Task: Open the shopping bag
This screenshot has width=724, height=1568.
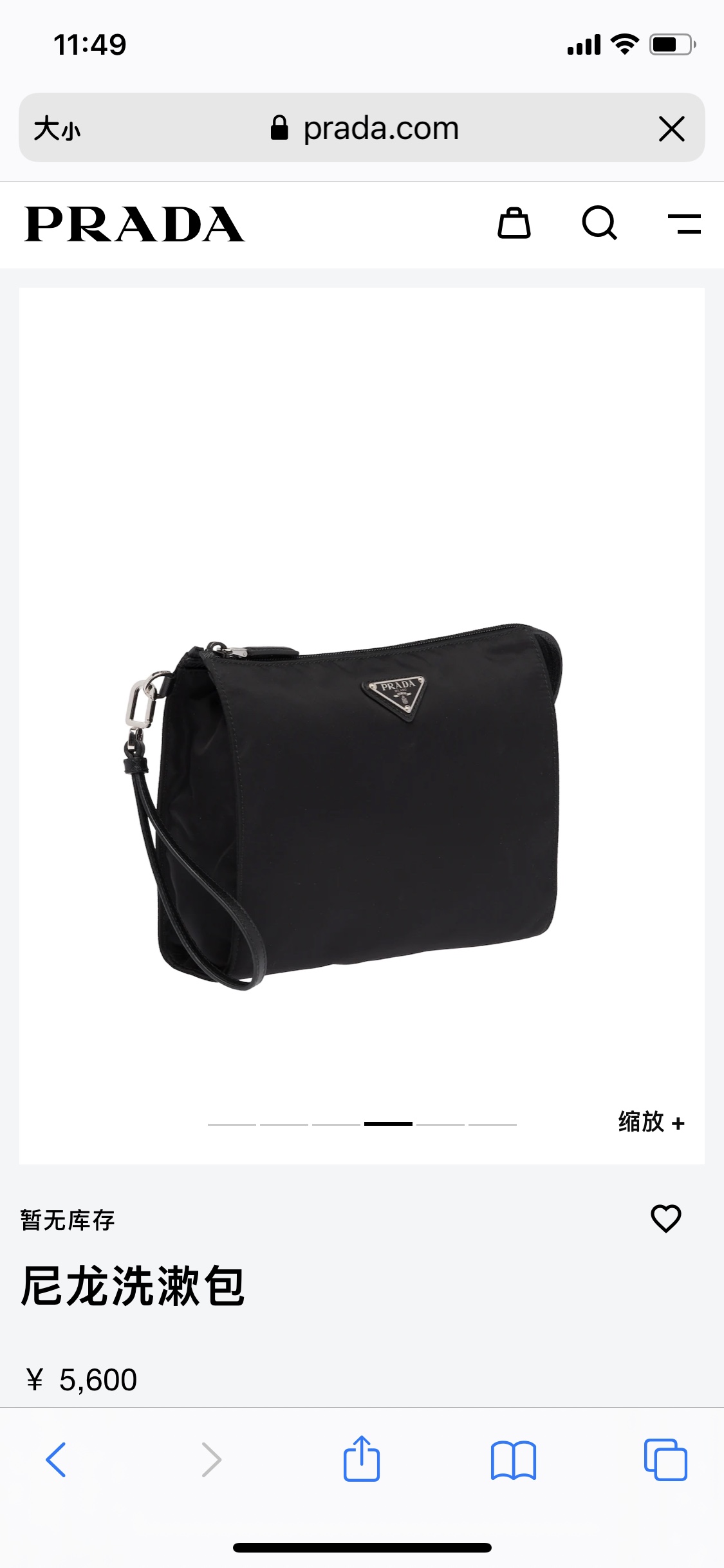Action: [514, 223]
